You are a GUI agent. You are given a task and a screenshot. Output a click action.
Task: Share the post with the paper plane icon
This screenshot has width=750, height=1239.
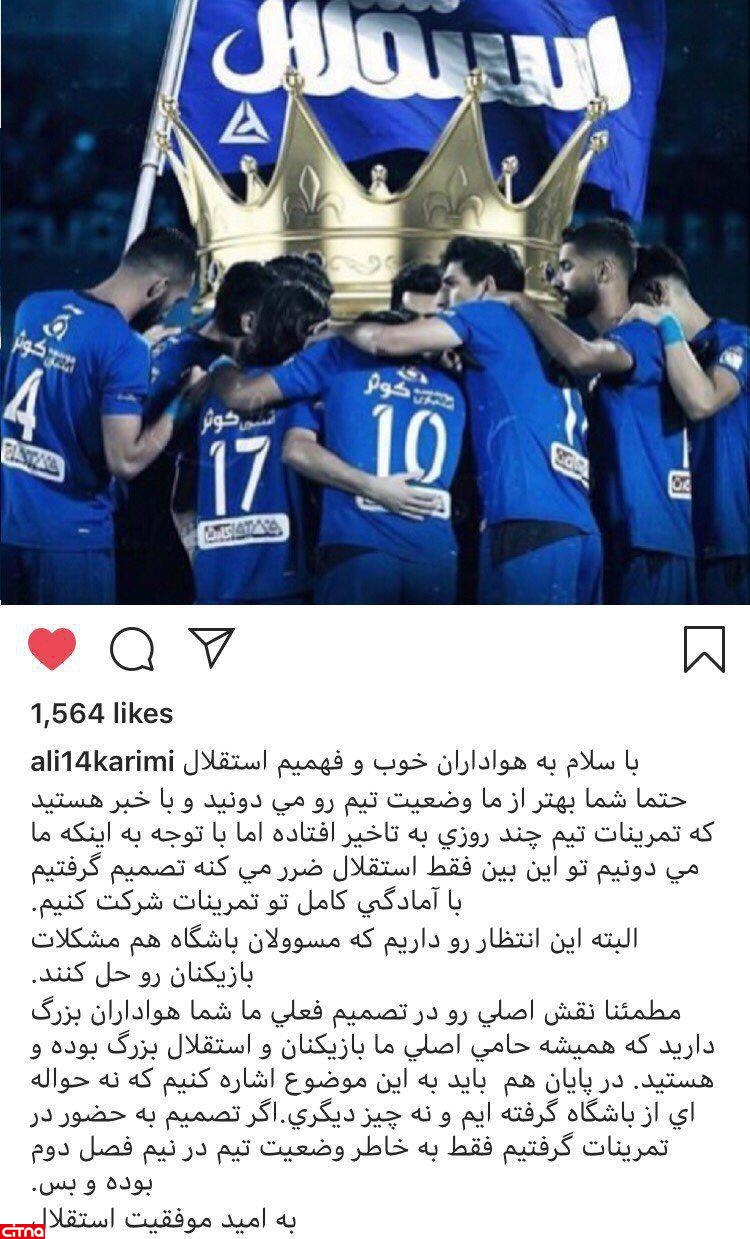pyautogui.click(x=211, y=648)
